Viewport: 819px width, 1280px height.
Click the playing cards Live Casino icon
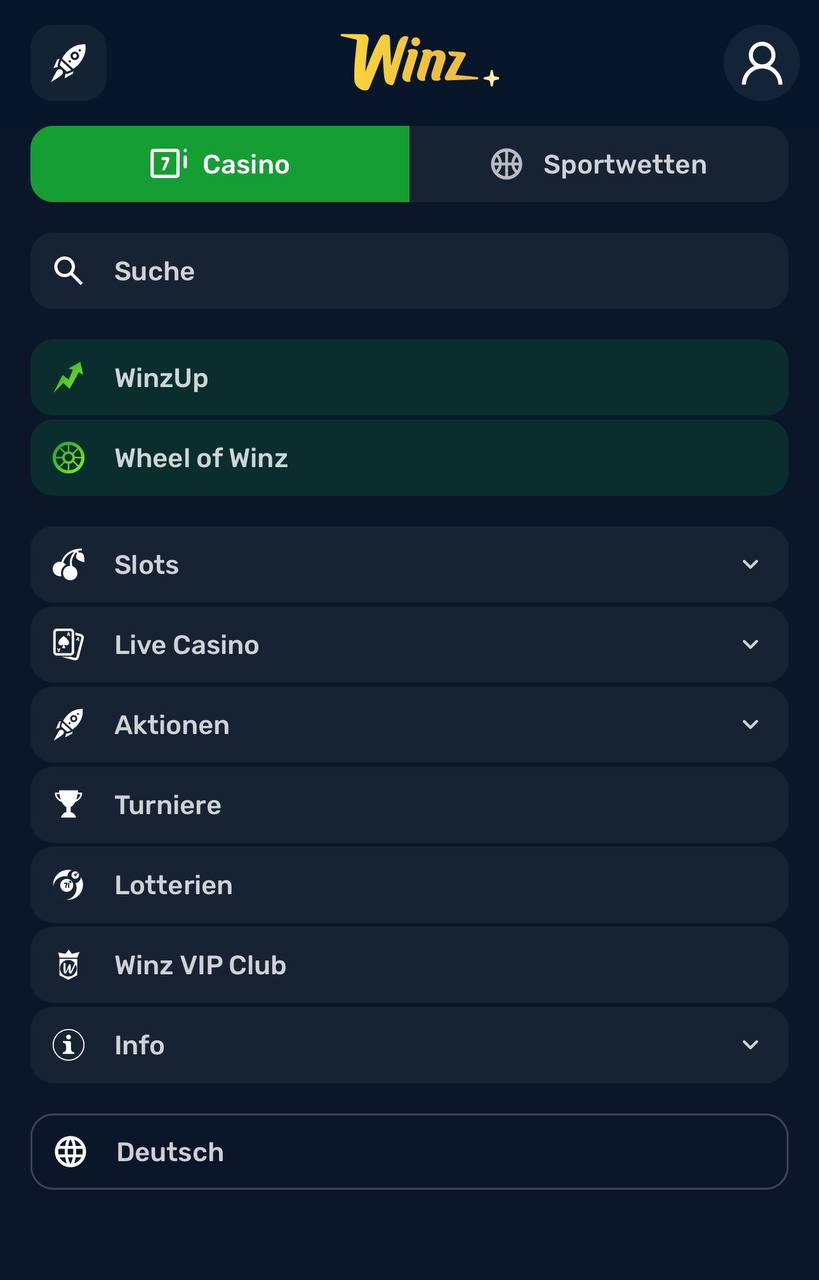[x=68, y=644]
